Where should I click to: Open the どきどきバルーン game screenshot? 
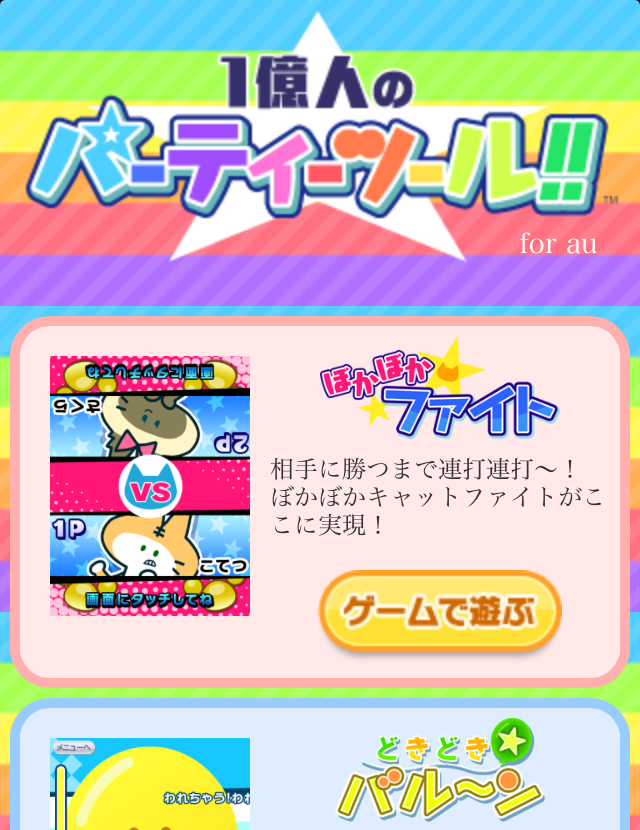[150, 784]
